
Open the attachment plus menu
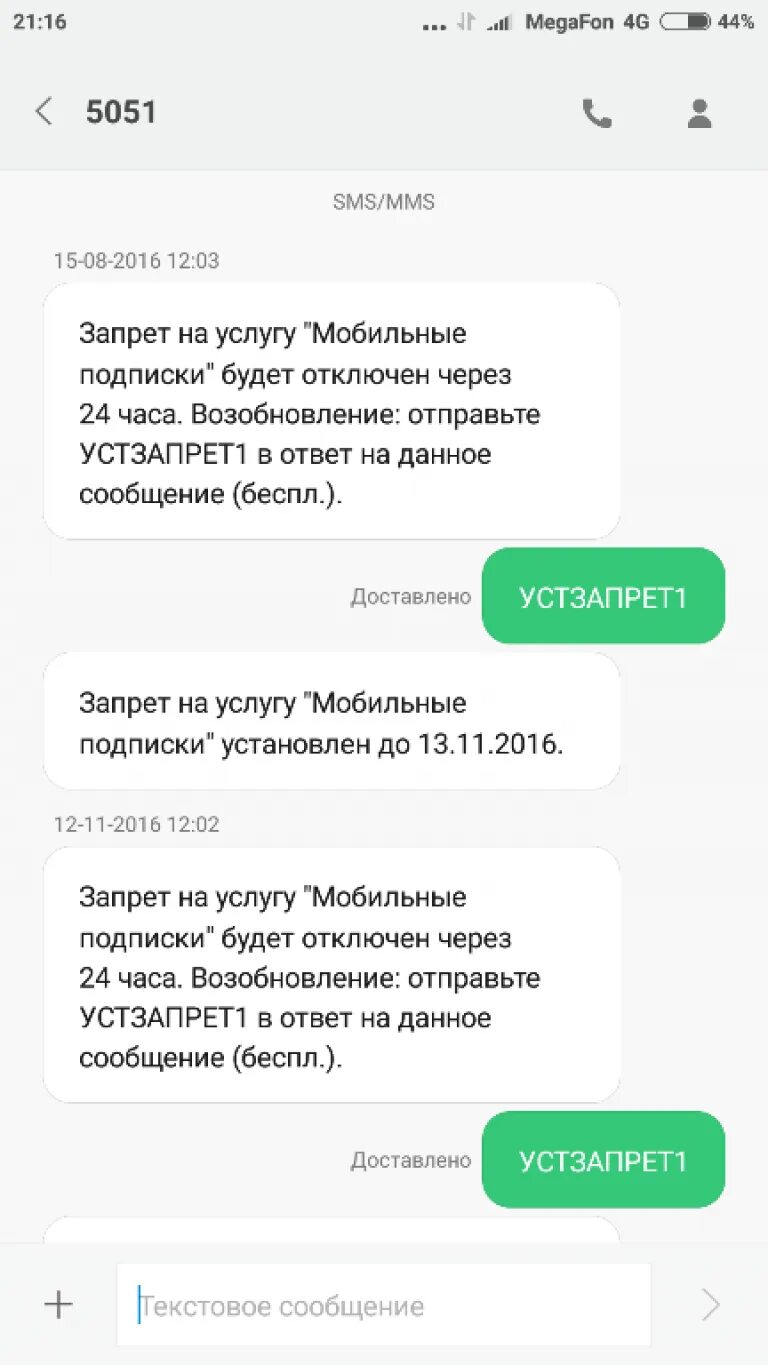click(59, 1304)
